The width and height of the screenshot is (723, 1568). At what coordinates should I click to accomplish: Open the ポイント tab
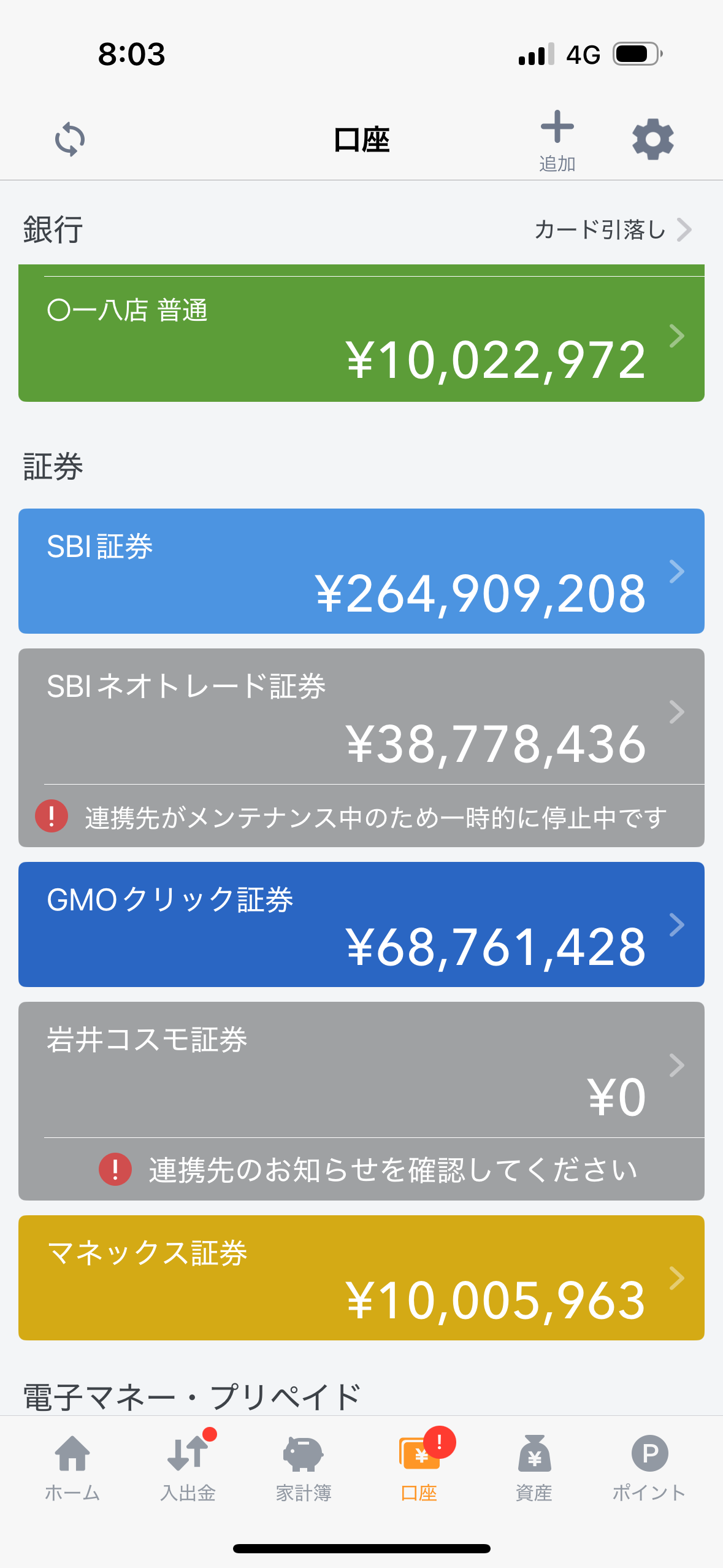pos(649,1468)
